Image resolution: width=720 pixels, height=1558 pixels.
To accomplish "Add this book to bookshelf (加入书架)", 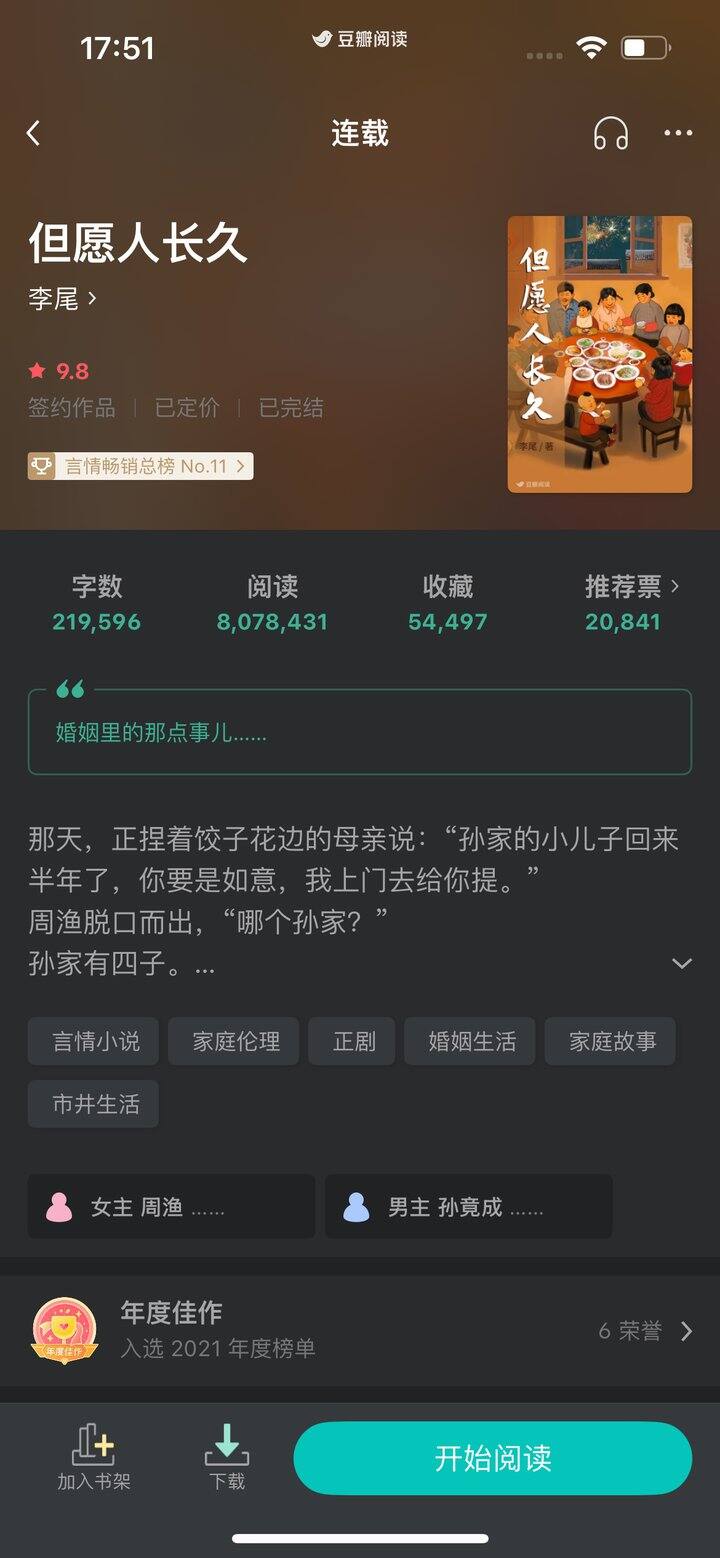I will [x=94, y=1457].
